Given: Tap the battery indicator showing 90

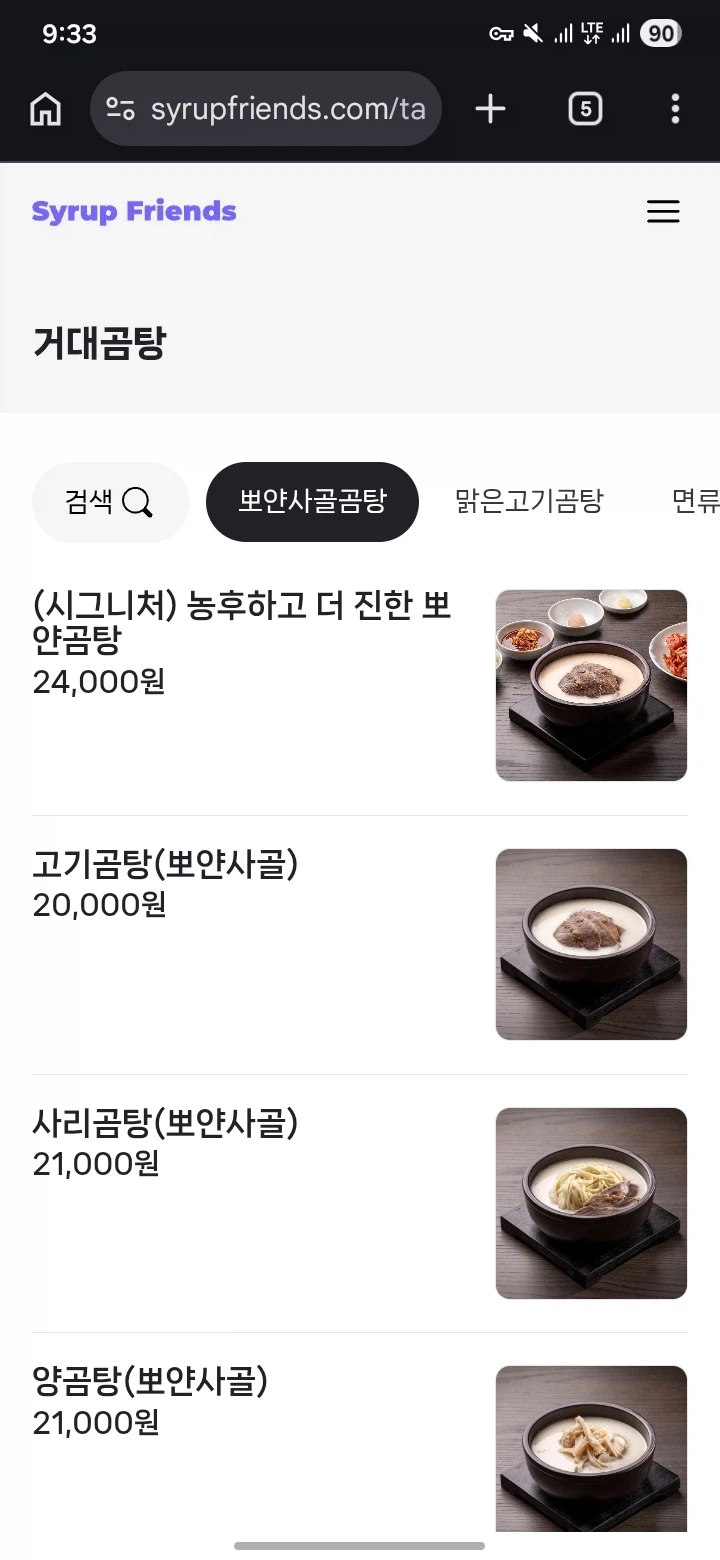Looking at the screenshot, I should pyautogui.click(x=659, y=33).
